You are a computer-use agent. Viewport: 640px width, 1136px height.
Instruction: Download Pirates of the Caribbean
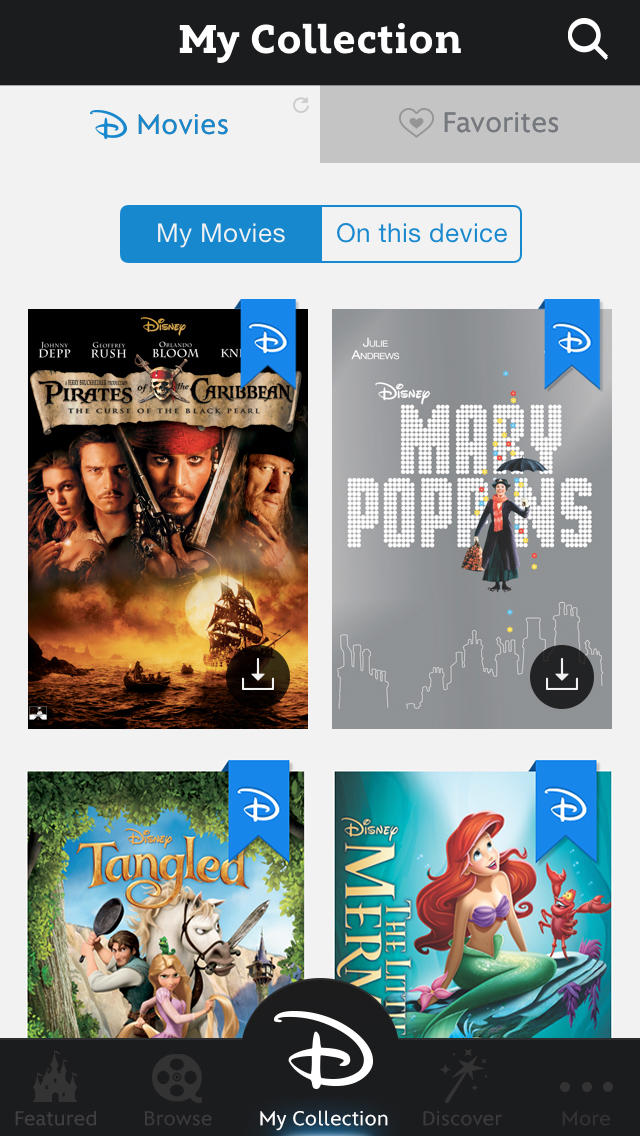pos(258,677)
